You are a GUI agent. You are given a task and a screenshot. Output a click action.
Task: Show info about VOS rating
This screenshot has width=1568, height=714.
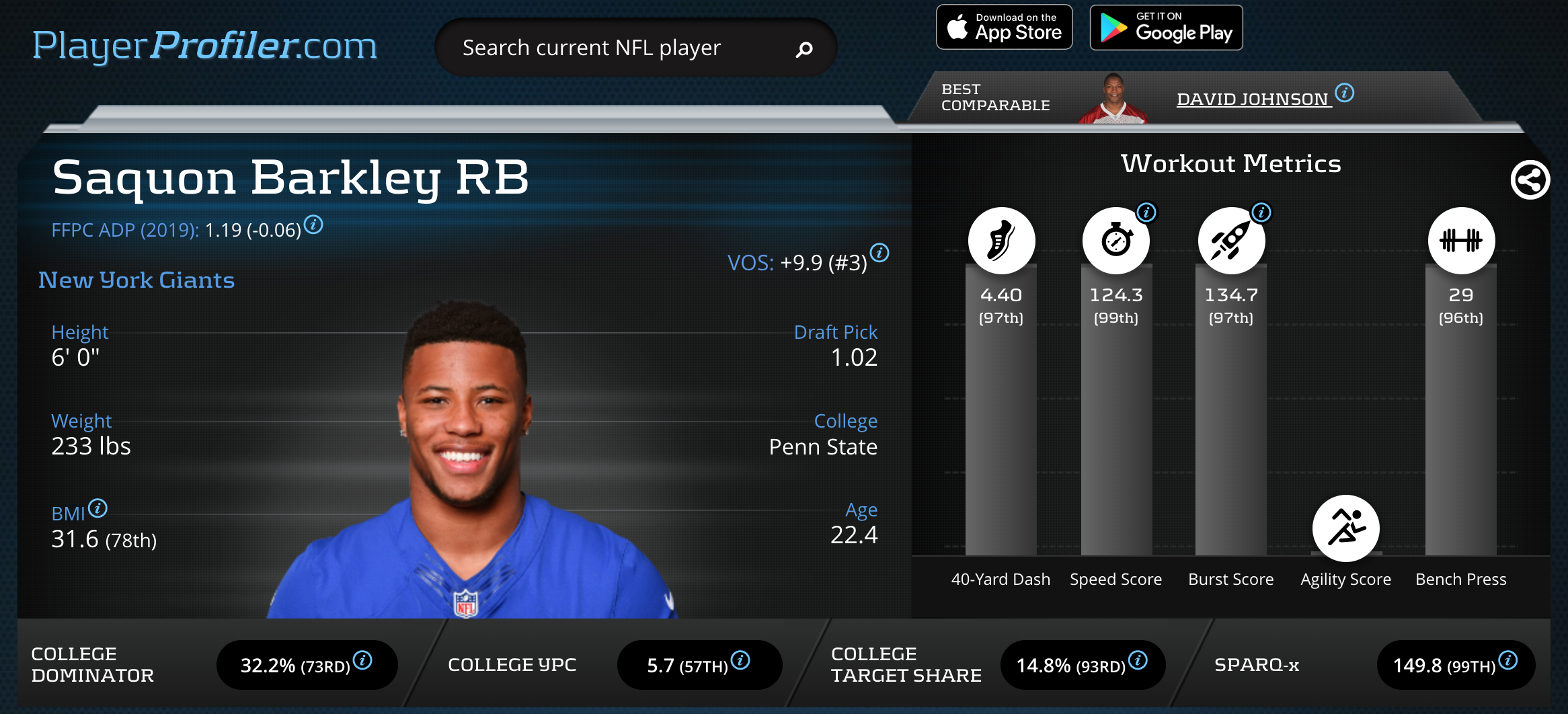879,253
